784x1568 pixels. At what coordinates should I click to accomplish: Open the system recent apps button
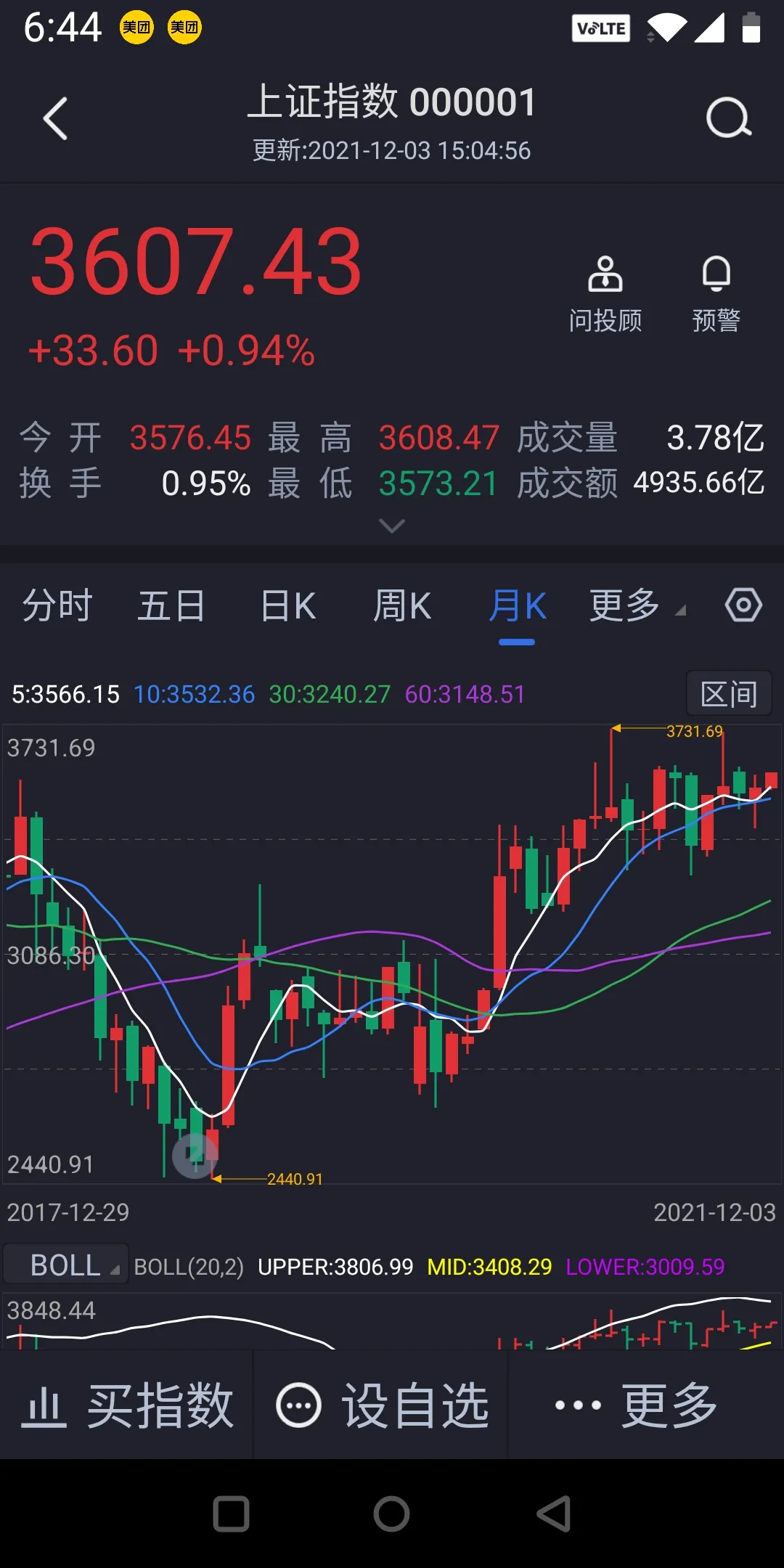click(231, 1514)
